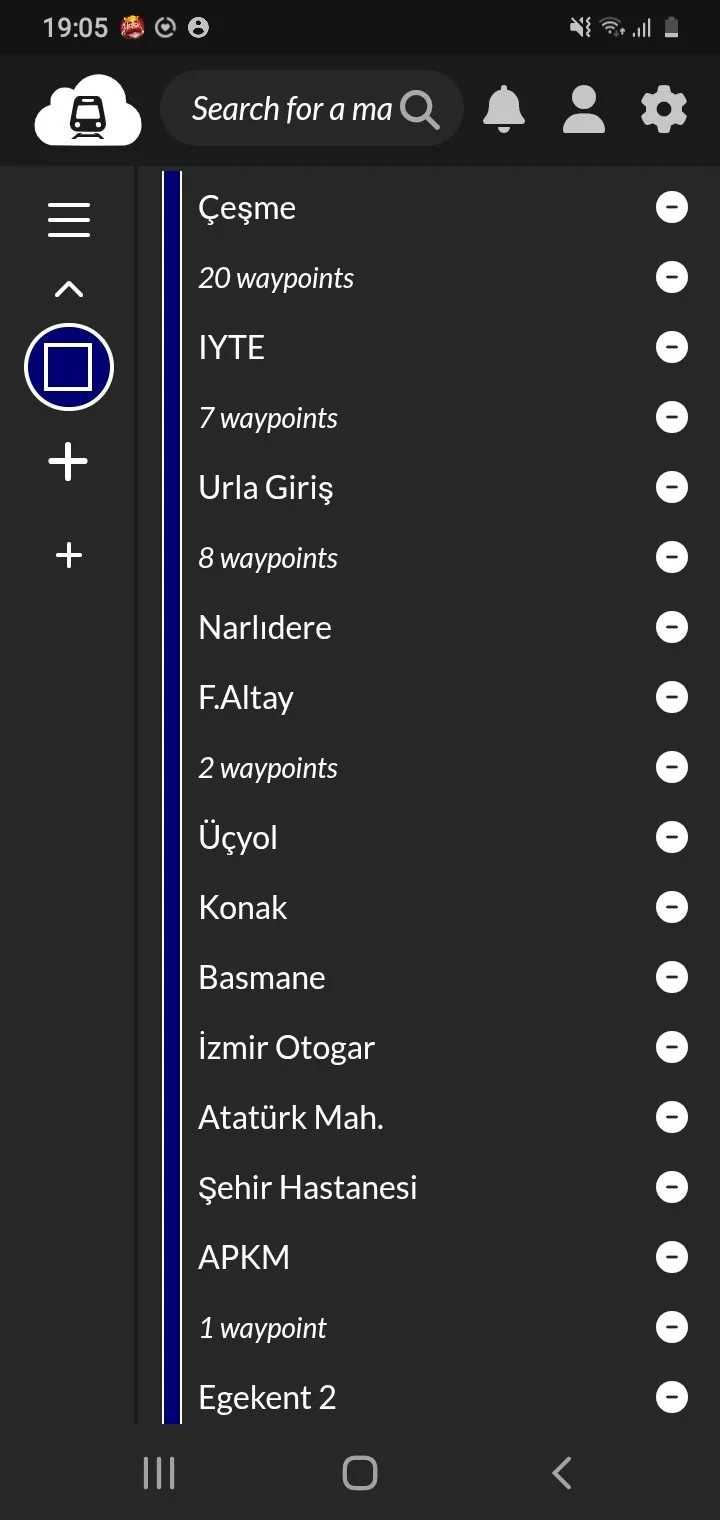Open the settings gear

(x=664, y=109)
